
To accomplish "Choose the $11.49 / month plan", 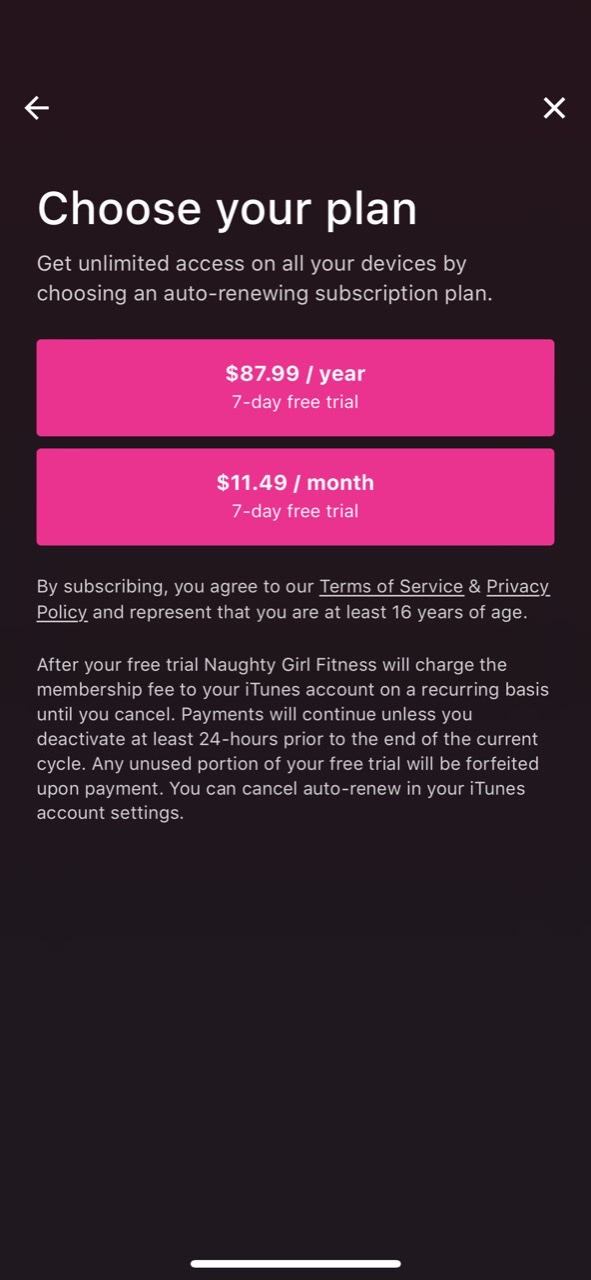I will pyautogui.click(x=295, y=496).
